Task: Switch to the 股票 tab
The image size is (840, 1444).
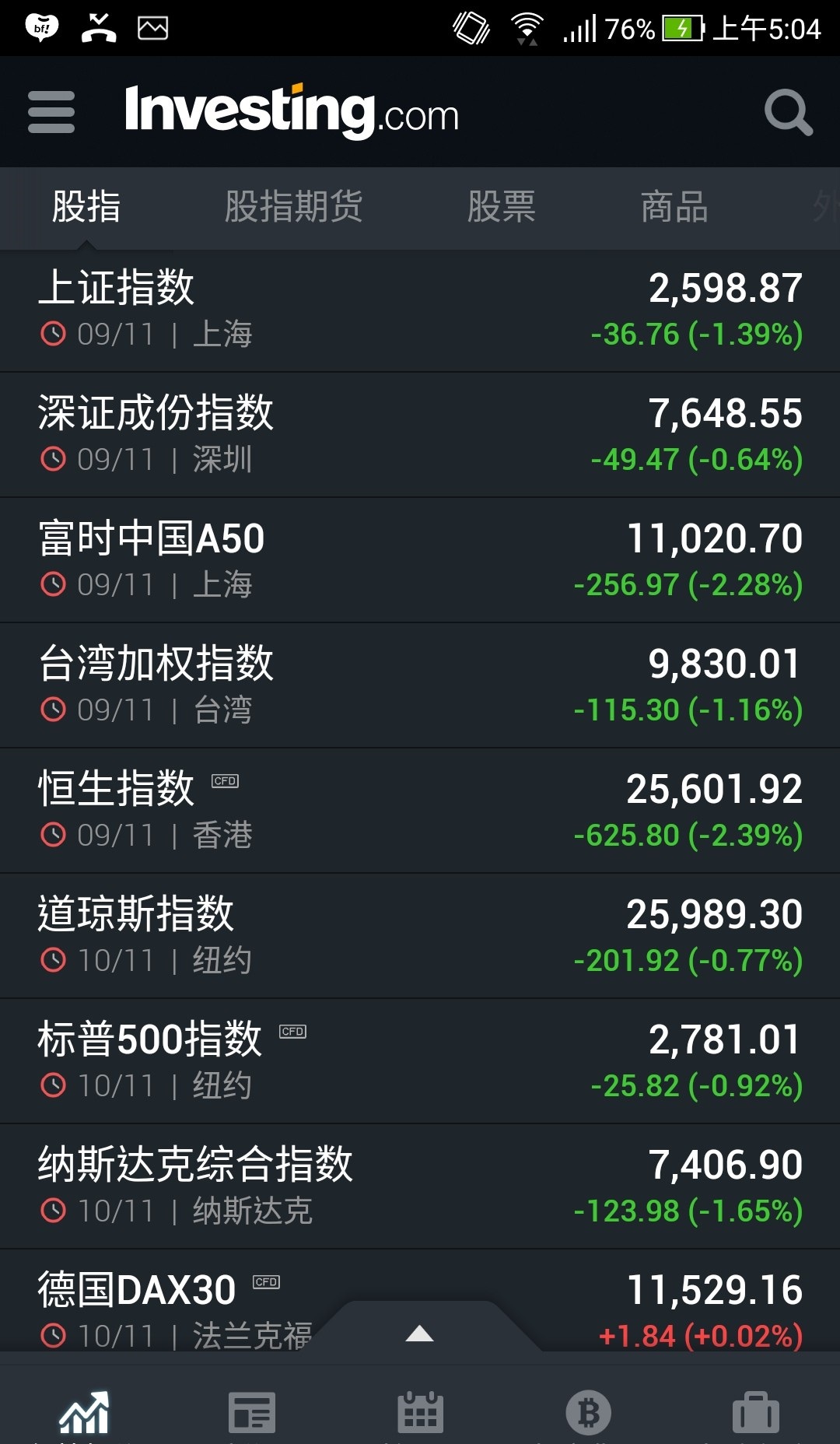Action: (501, 207)
